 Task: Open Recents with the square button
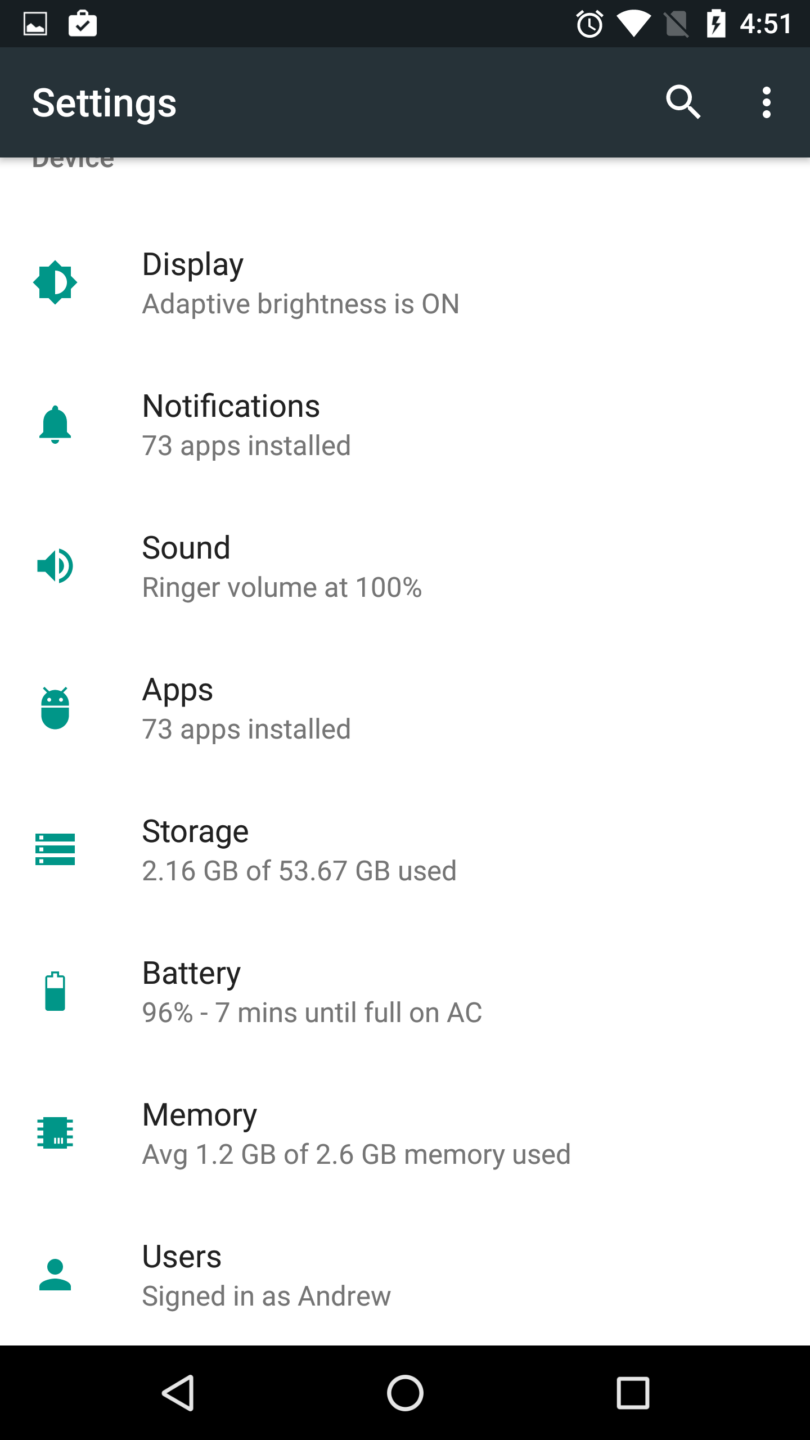(x=633, y=1392)
